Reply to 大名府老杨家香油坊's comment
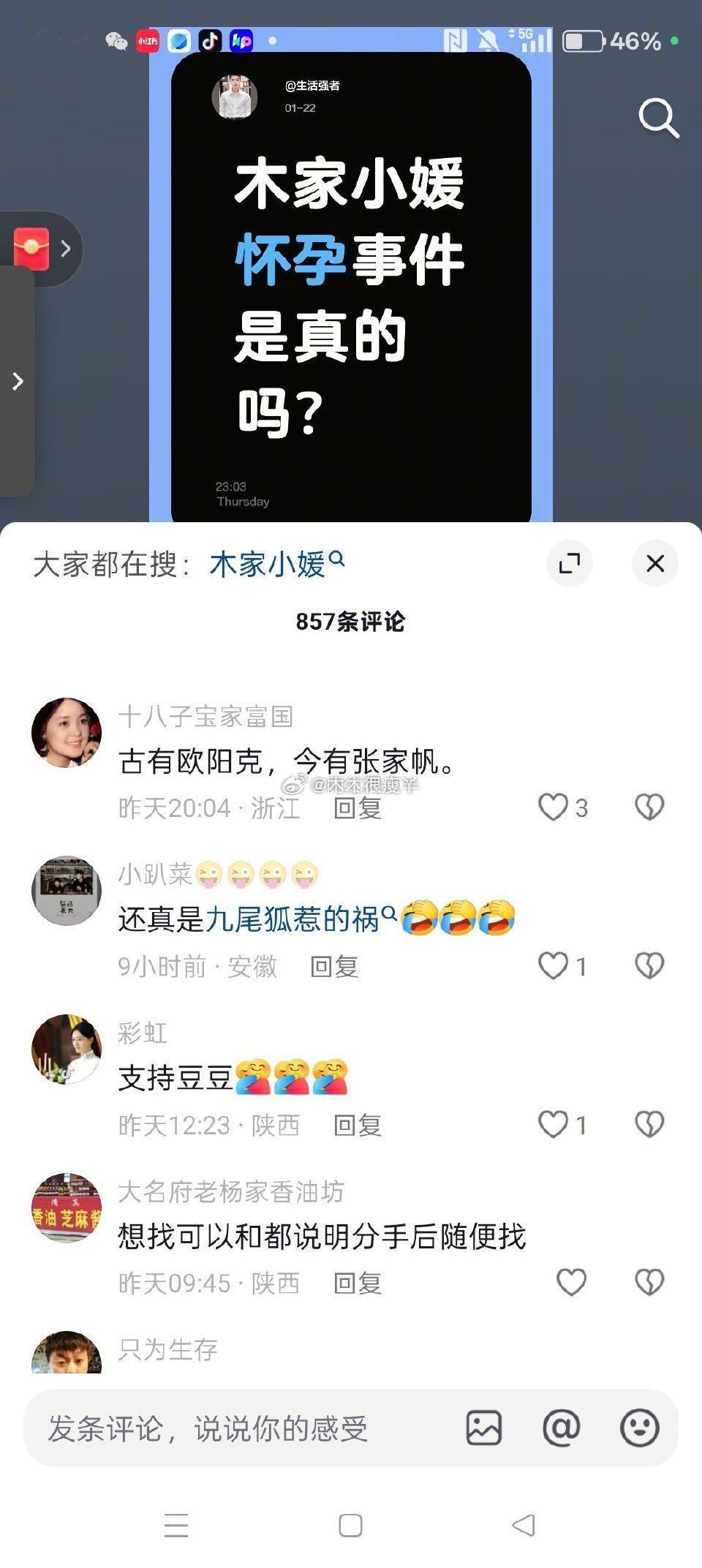702x1568 pixels. tap(358, 1284)
